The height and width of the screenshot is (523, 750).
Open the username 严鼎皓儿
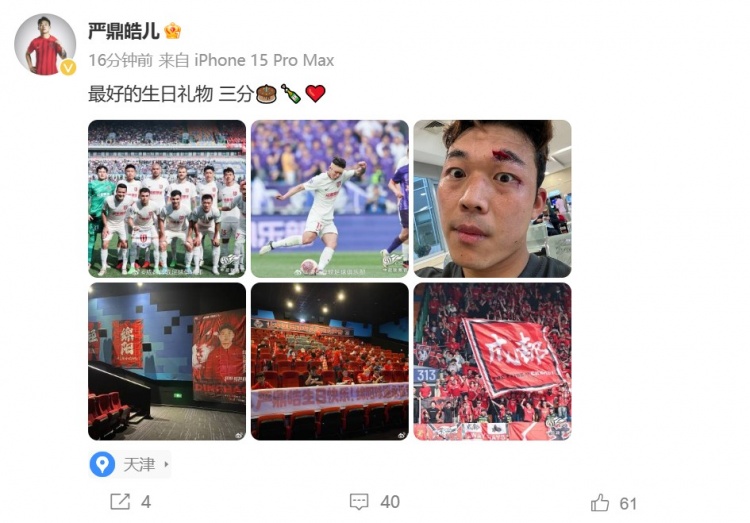[x=123, y=30]
